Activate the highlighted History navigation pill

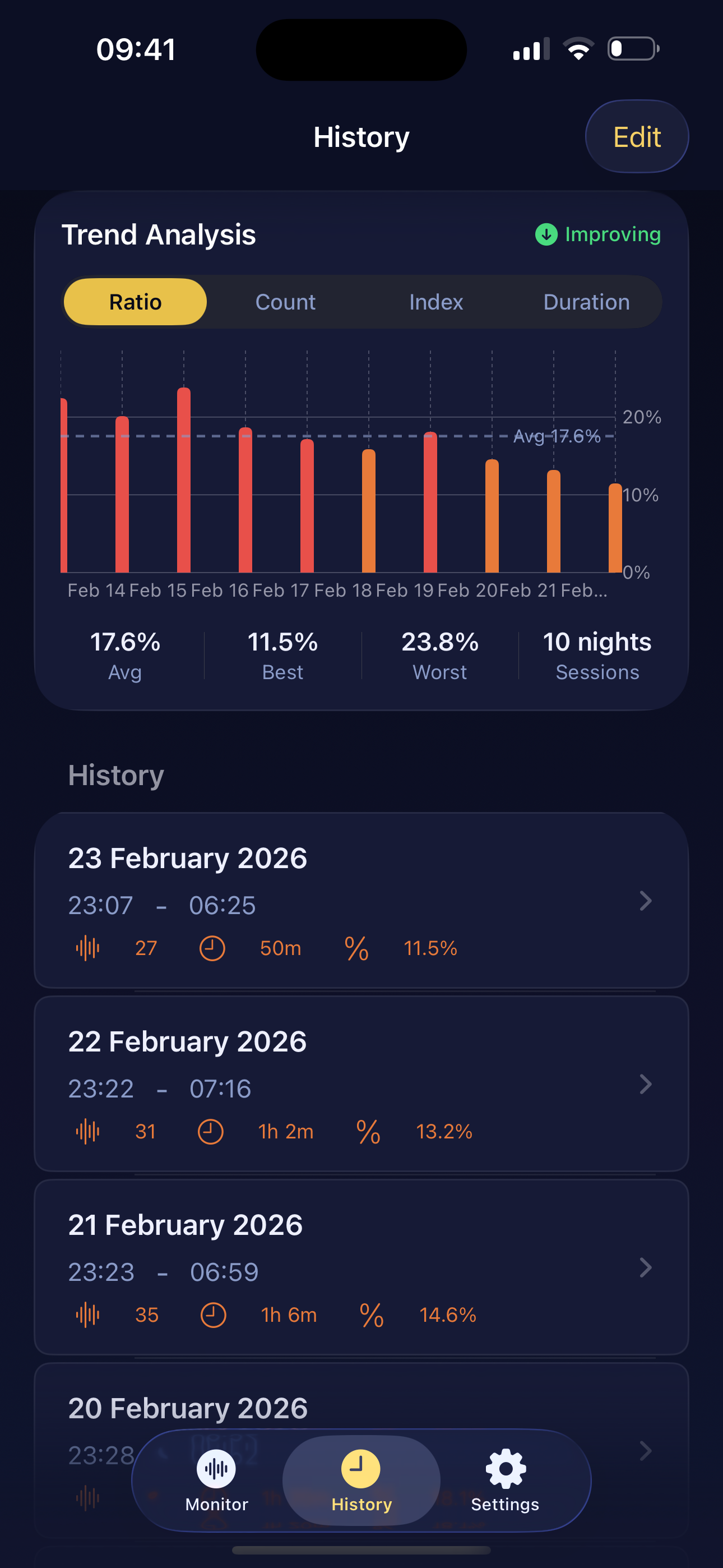360,1482
